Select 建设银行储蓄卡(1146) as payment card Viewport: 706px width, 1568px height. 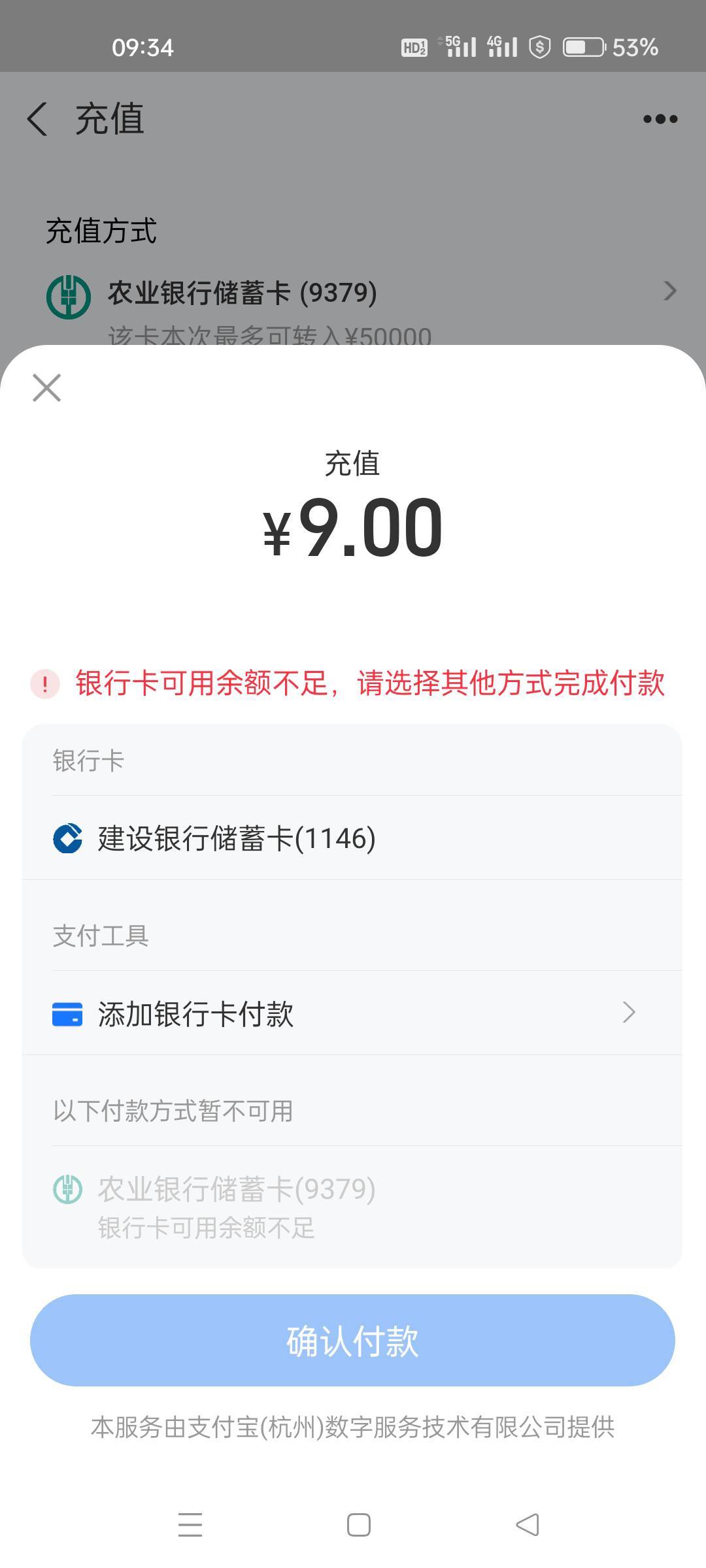tap(235, 838)
